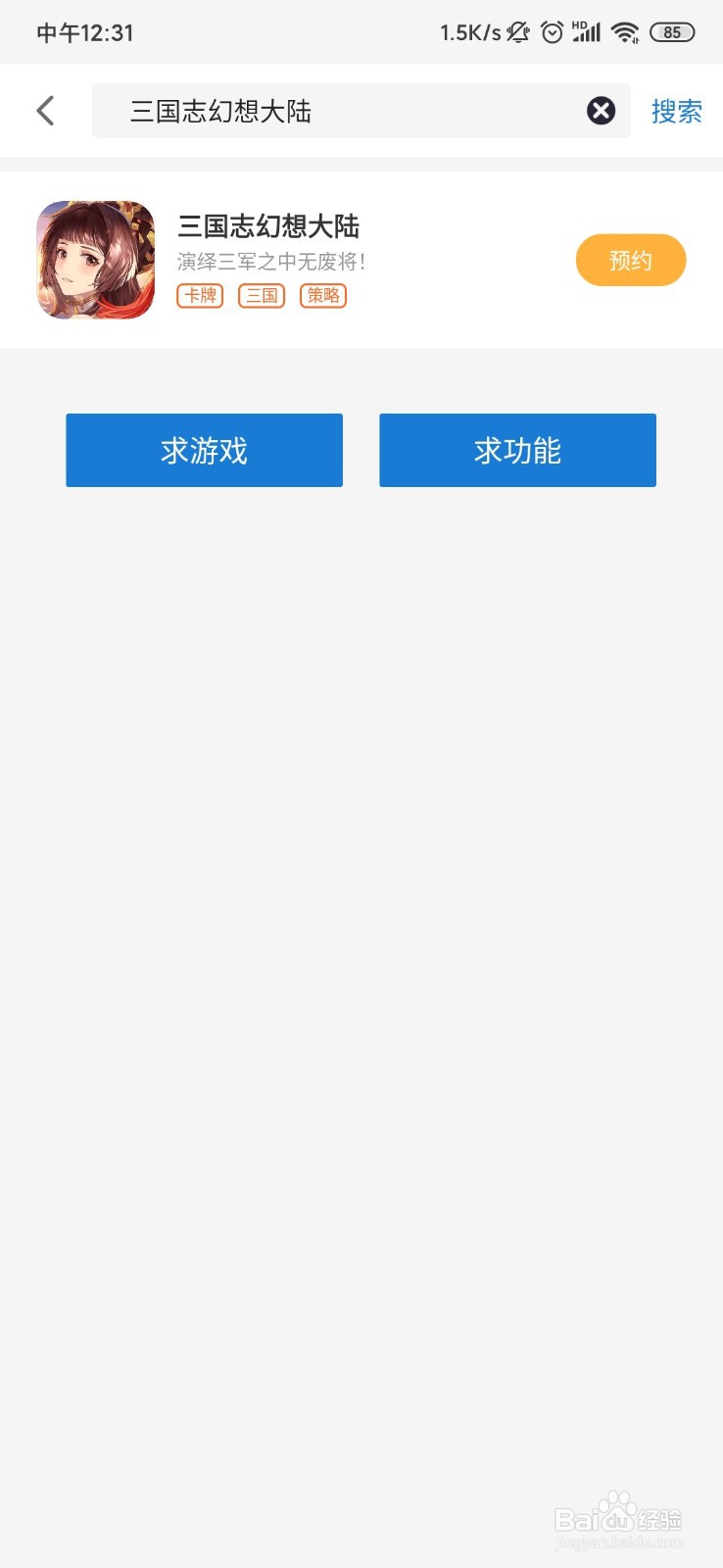The width and height of the screenshot is (723, 1568).
Task: Tap the battery indicator showing 85
Action: 672,32
